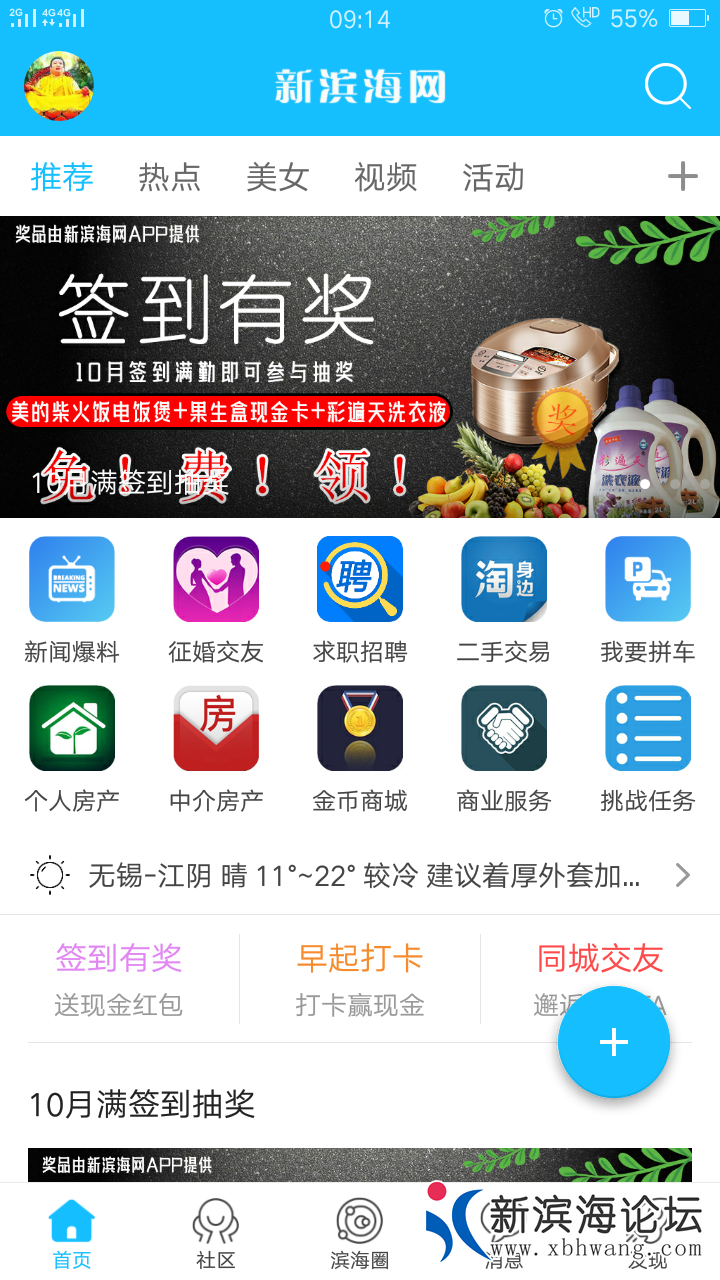This screenshot has height=1280, width=720.
Task: Tap the floating plus button
Action: pos(613,1042)
